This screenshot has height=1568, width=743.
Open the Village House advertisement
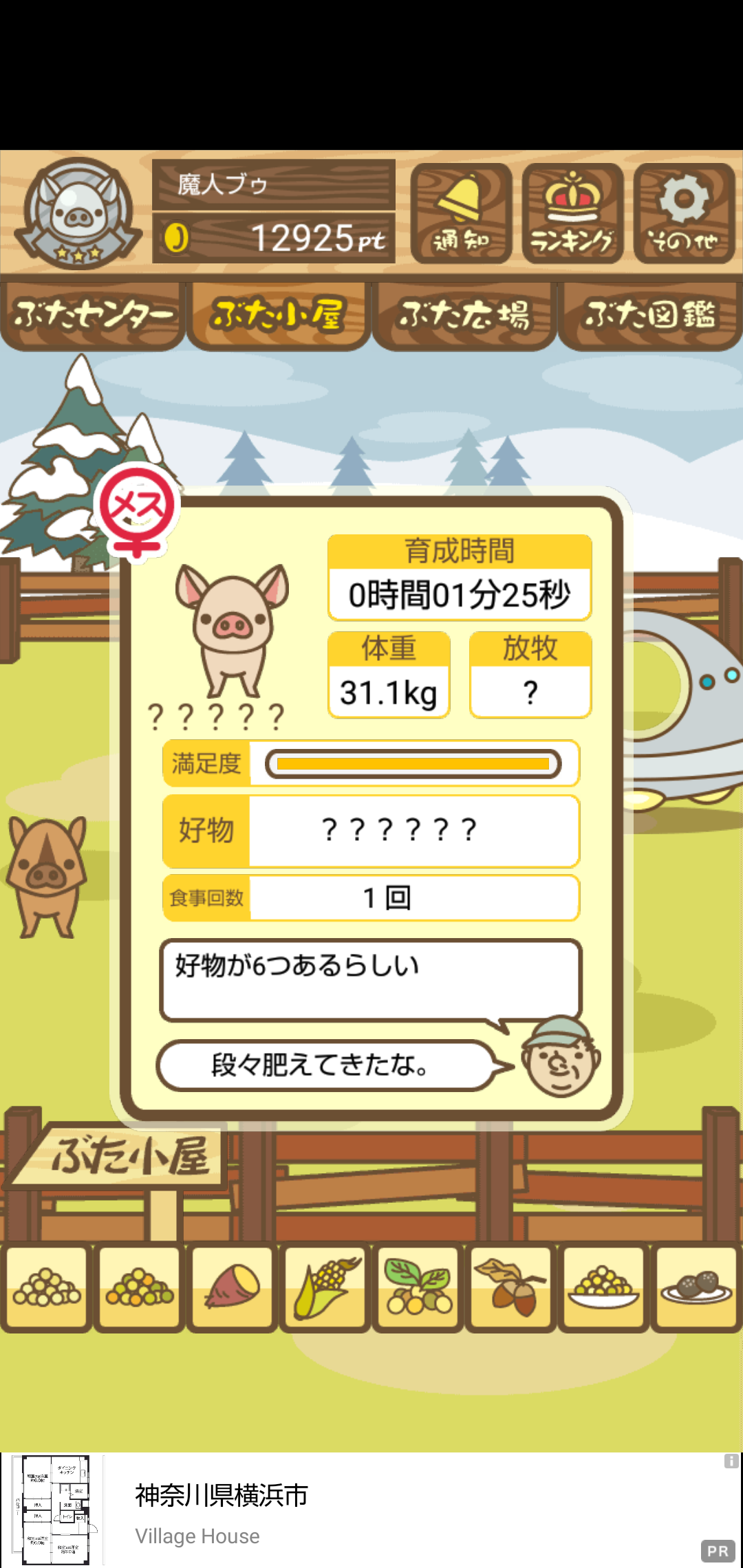371,1510
